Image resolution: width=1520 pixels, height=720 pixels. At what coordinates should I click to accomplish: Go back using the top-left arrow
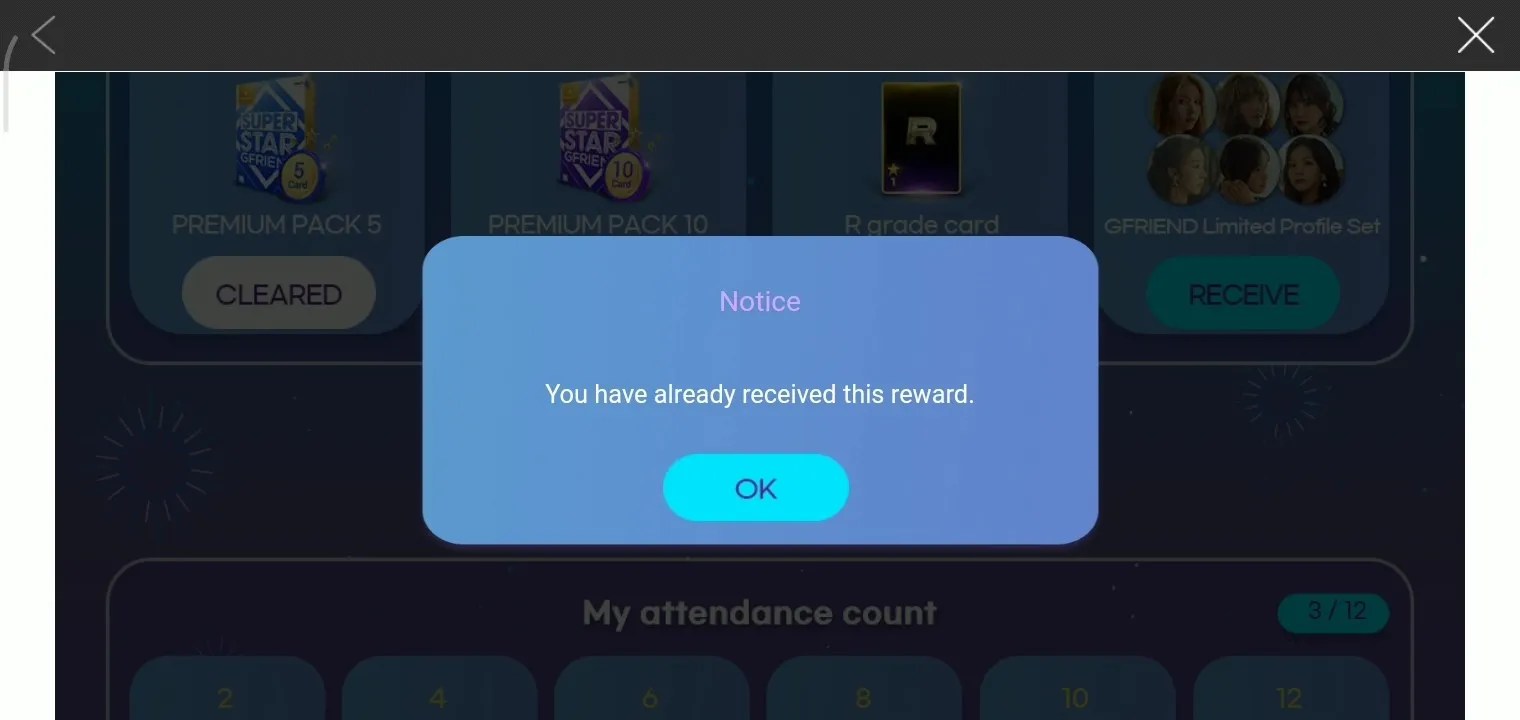(x=43, y=35)
